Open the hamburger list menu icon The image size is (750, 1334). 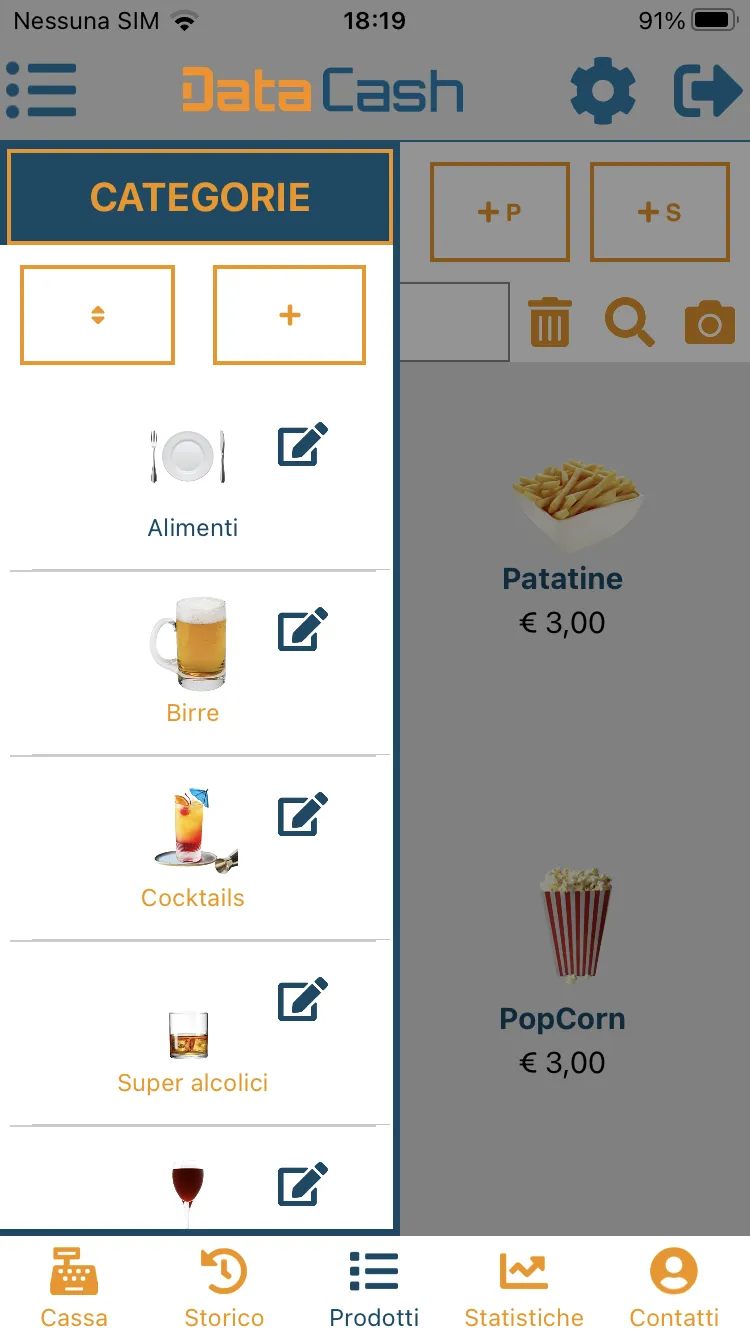(41, 89)
